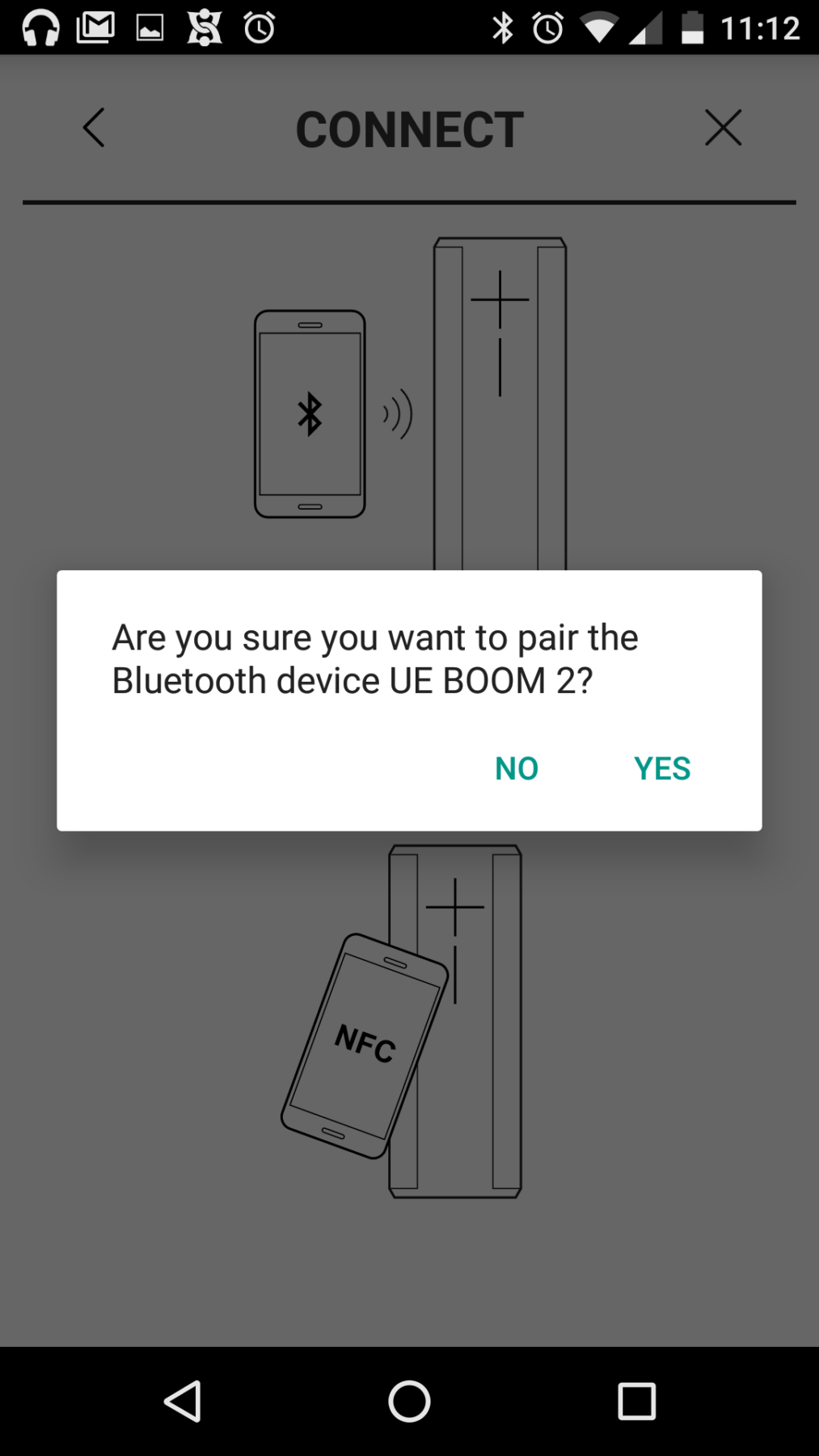
Task: Confirm pairing by tapping YES
Action: click(661, 768)
